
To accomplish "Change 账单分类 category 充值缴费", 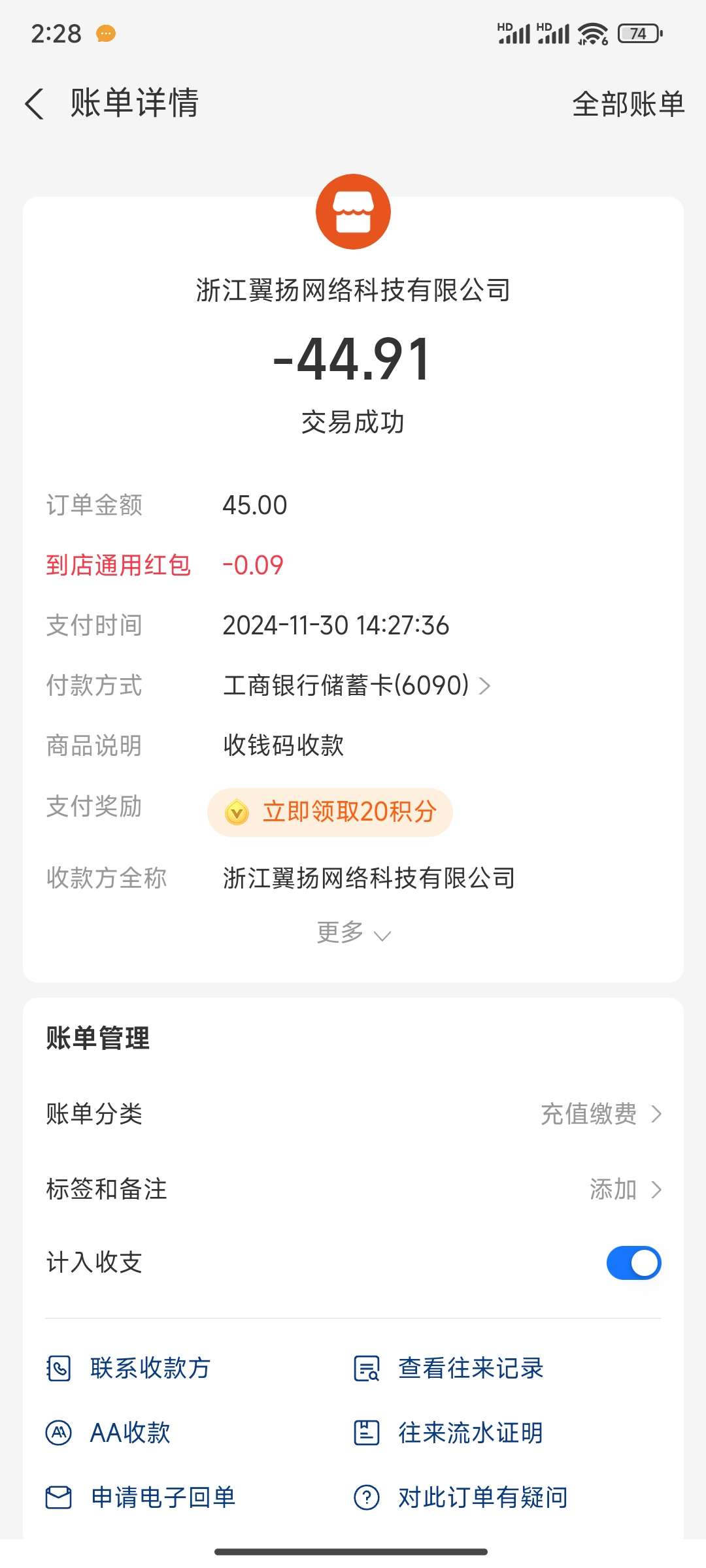I will click(600, 1114).
